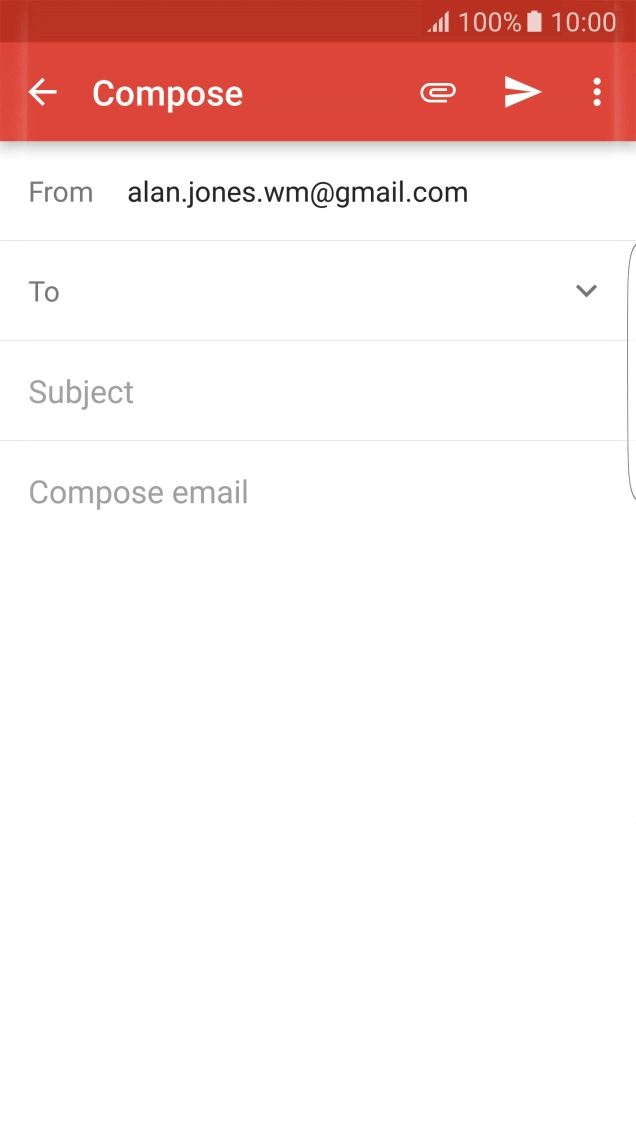The image size is (636, 1130).
Task: Focus the To recipient field
Action: pyautogui.click(x=300, y=291)
